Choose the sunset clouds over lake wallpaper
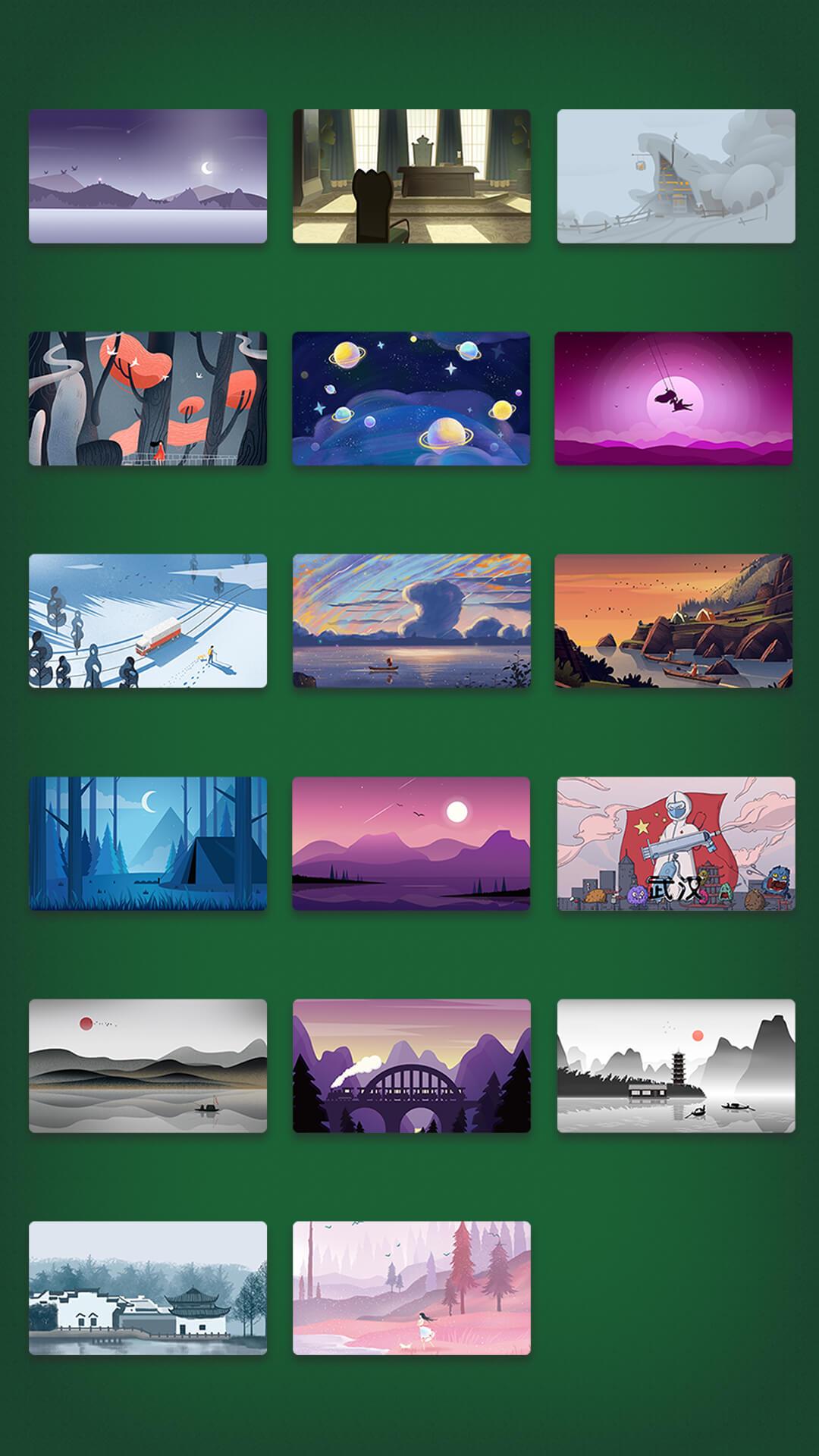819x1456 pixels. click(412, 620)
